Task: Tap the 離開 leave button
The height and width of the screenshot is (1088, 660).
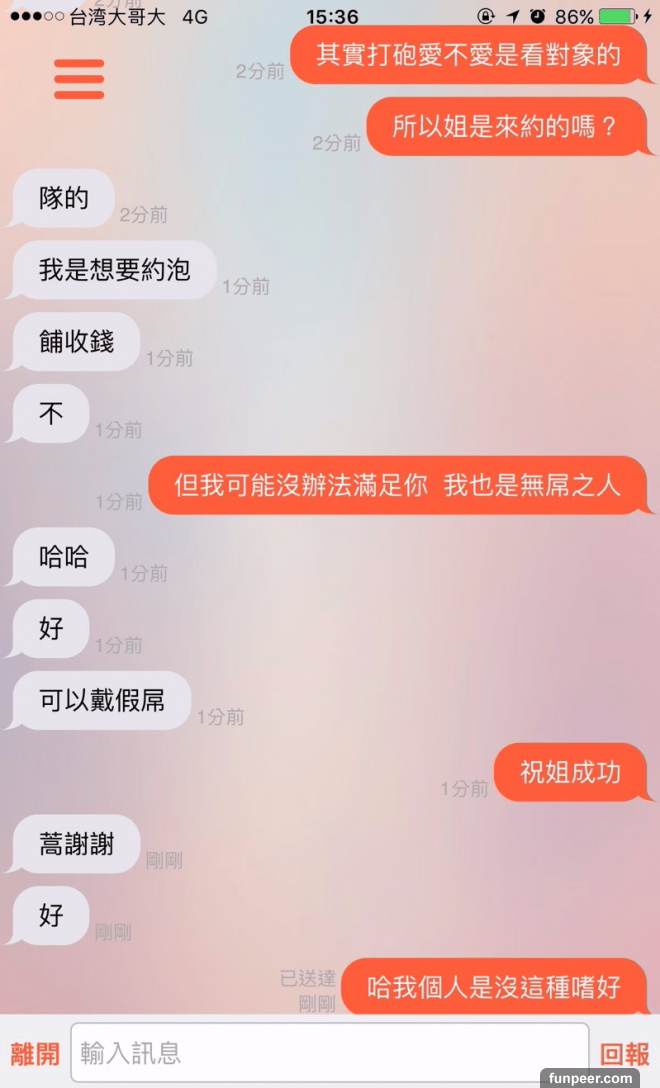Action: [x=35, y=1053]
